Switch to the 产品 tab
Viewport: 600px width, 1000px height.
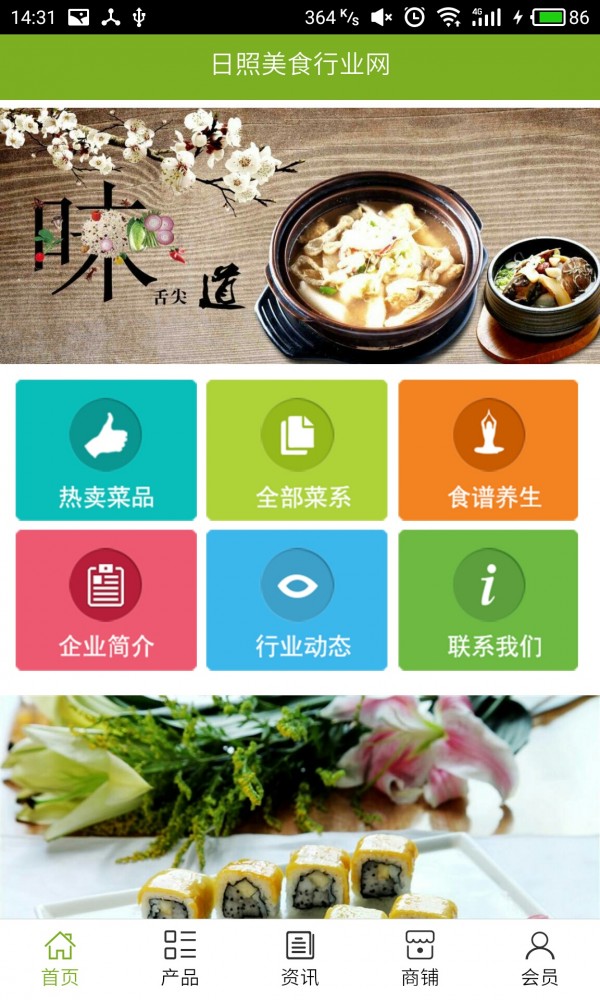tap(180, 958)
